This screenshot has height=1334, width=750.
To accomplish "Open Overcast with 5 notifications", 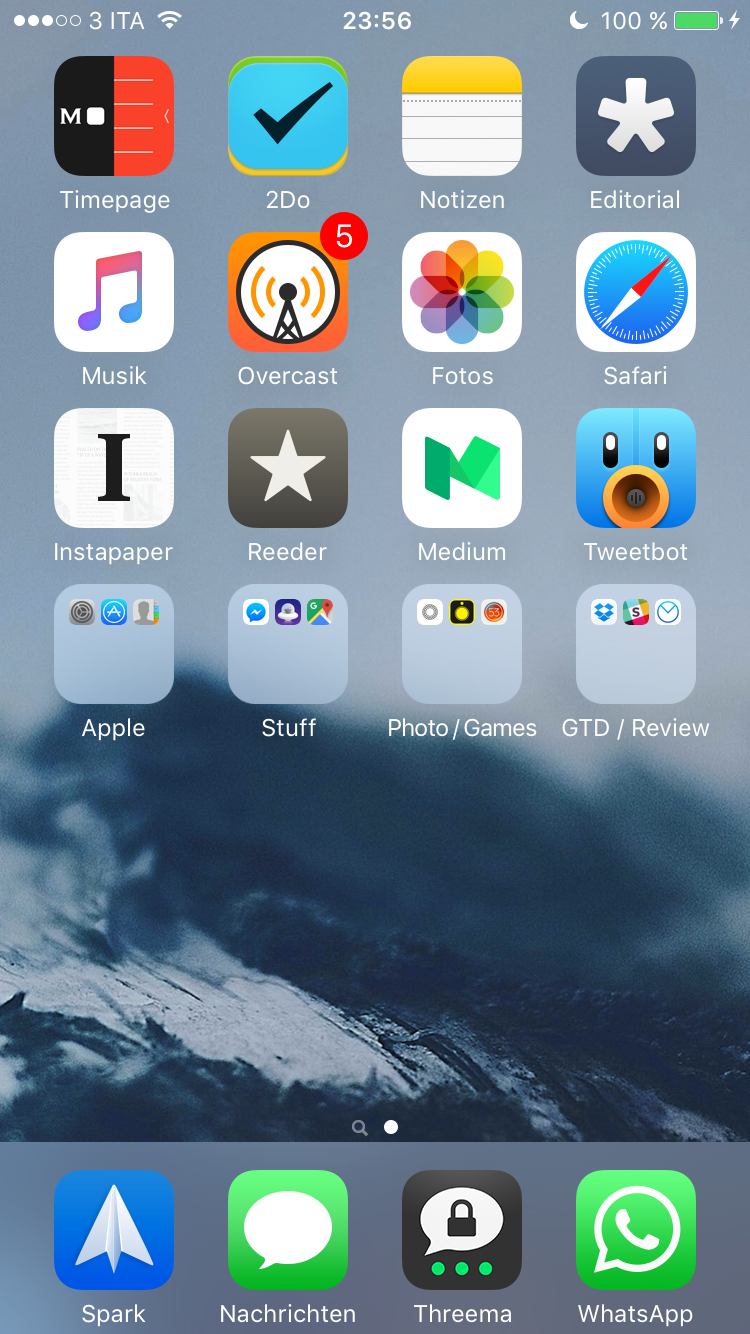I will [288, 292].
